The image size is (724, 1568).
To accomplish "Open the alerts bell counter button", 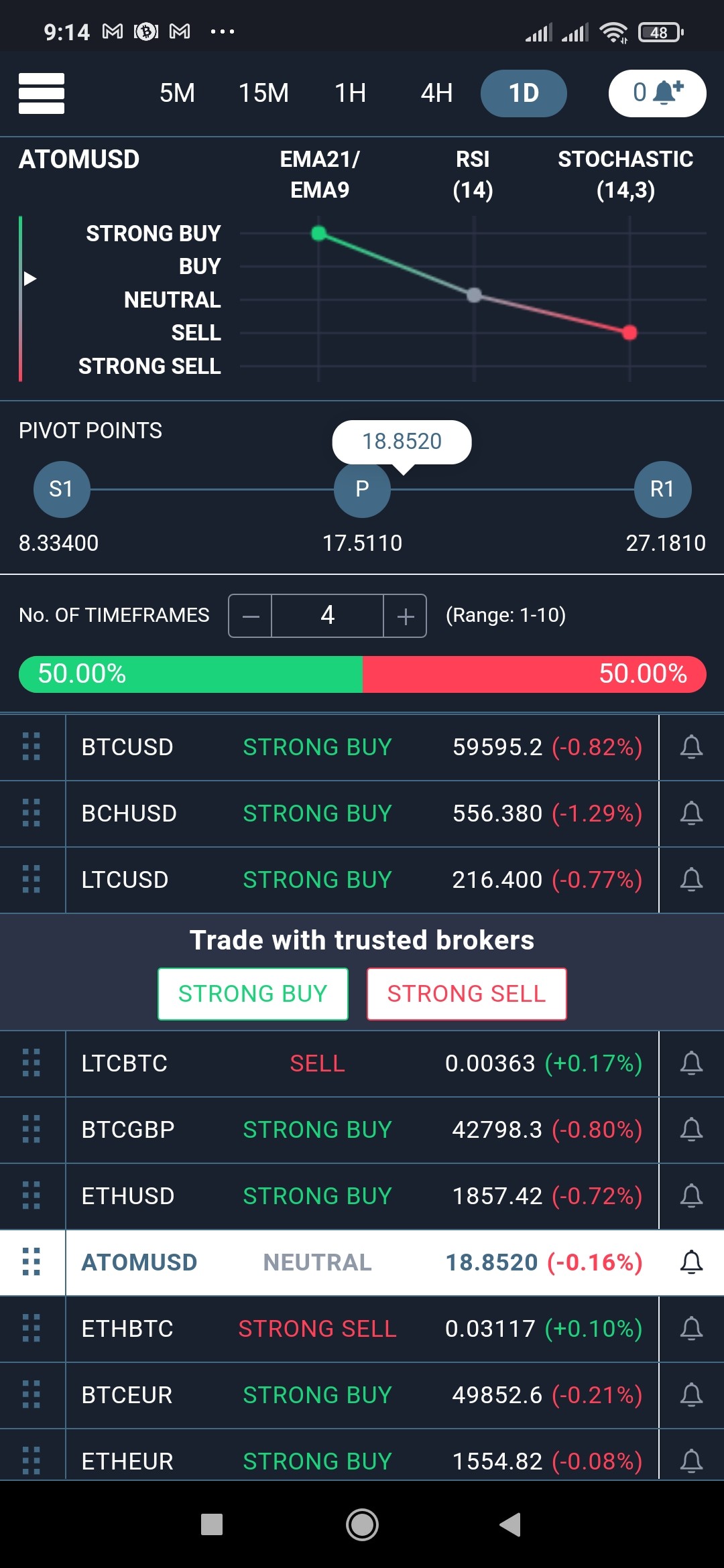I will pyautogui.click(x=657, y=93).
